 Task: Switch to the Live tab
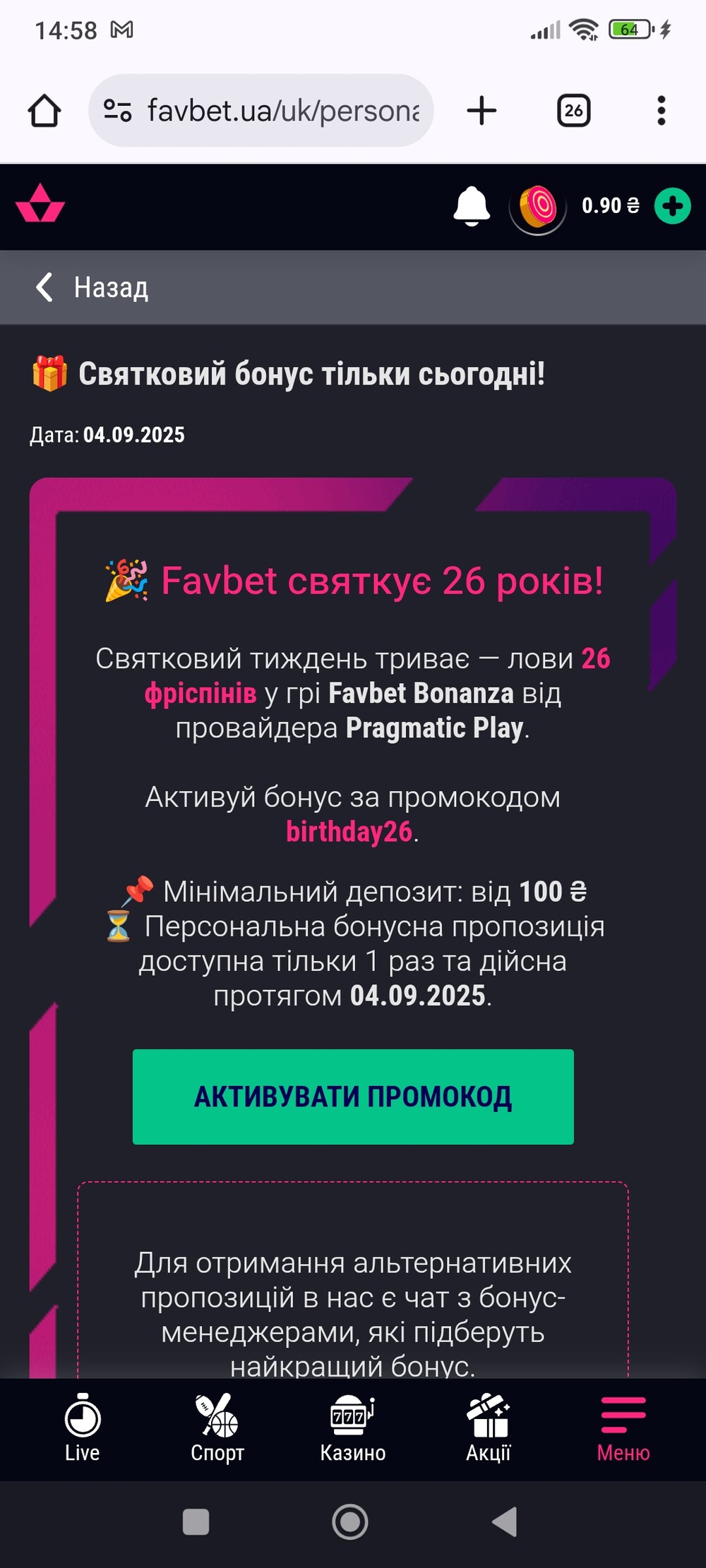click(83, 1428)
